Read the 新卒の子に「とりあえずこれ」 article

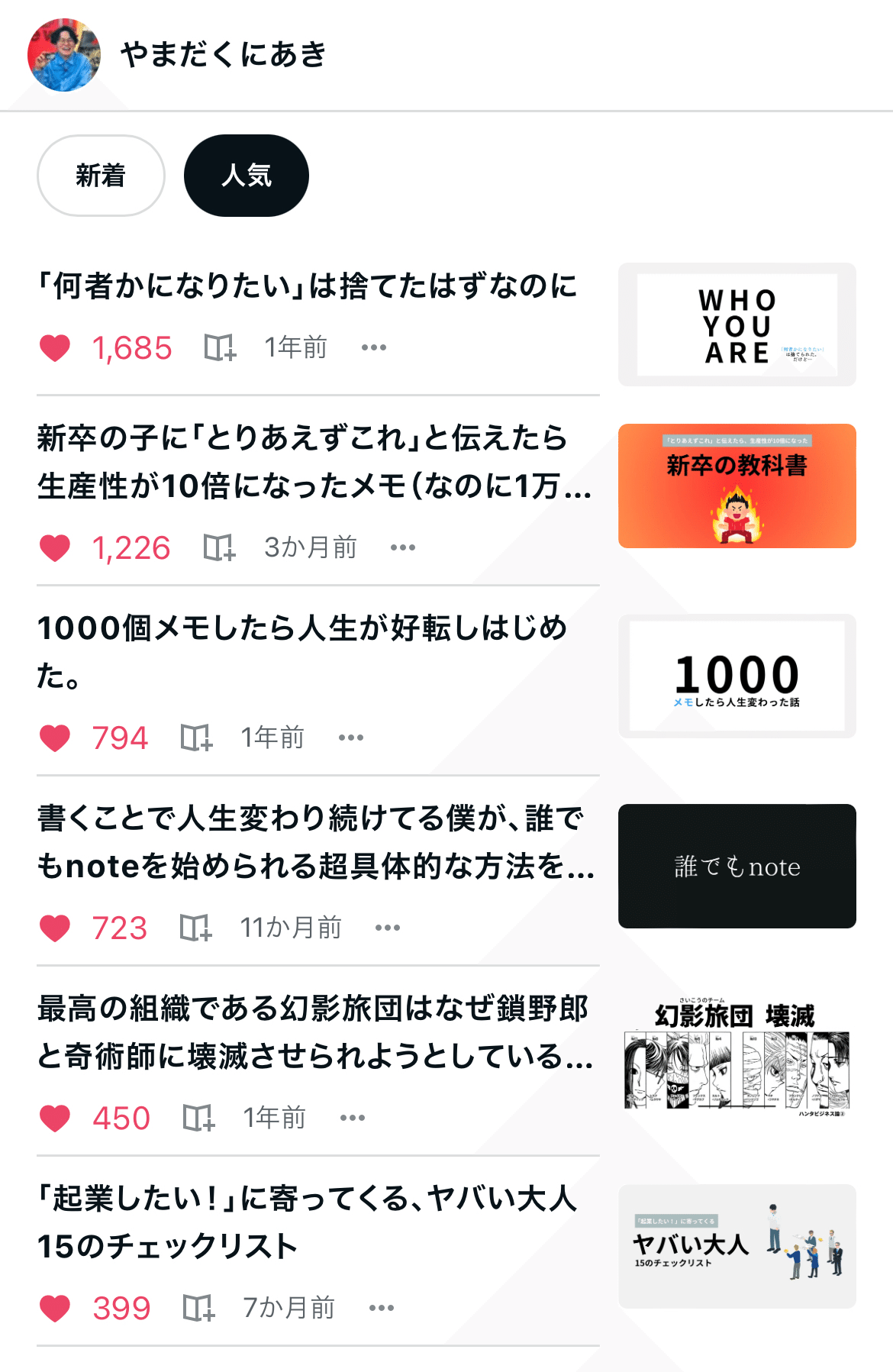click(313, 461)
